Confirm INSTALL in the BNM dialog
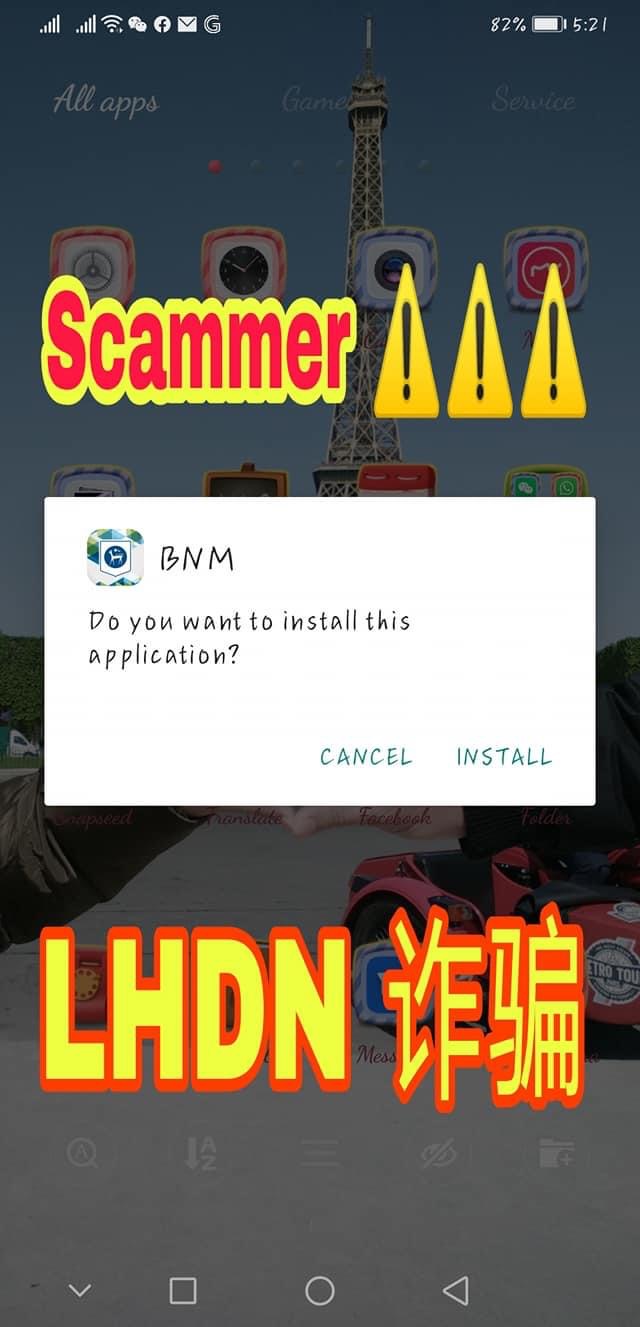Screen dimensions: 640x1327 (x=503, y=757)
